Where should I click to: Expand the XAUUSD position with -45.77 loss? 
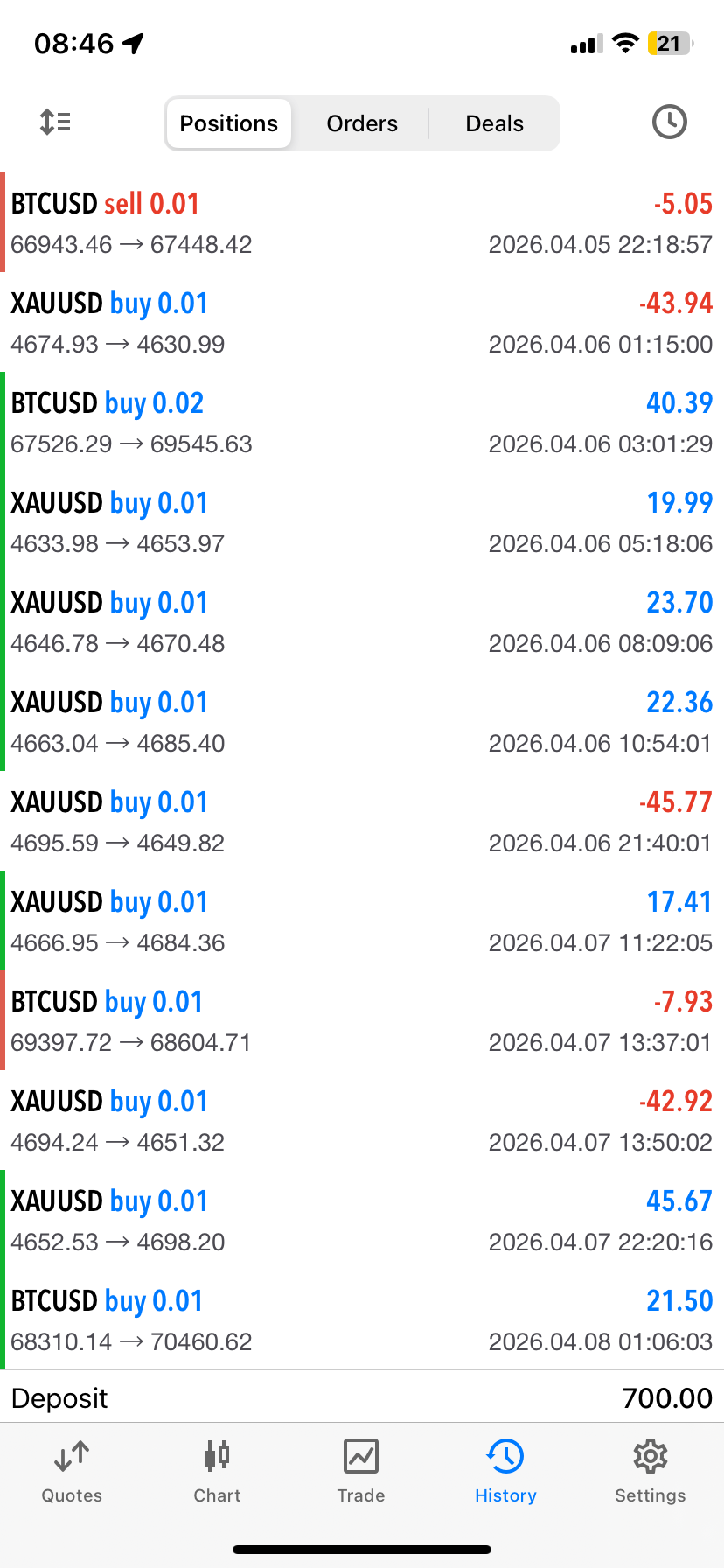pos(362,822)
